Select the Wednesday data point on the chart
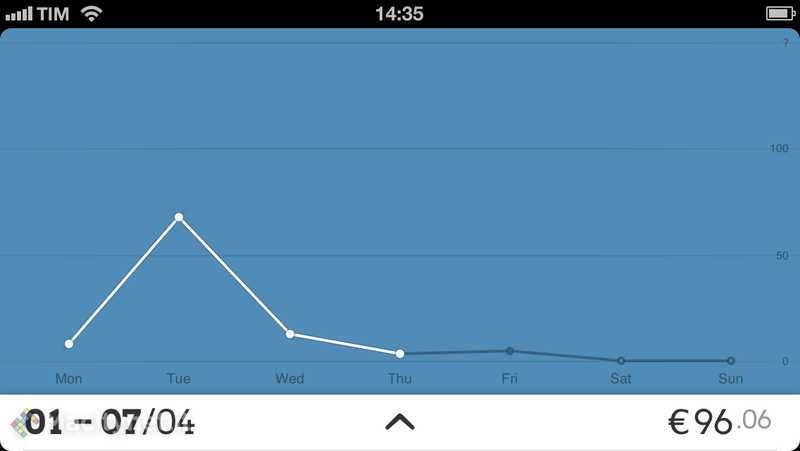The height and width of the screenshot is (451, 800). click(290, 334)
